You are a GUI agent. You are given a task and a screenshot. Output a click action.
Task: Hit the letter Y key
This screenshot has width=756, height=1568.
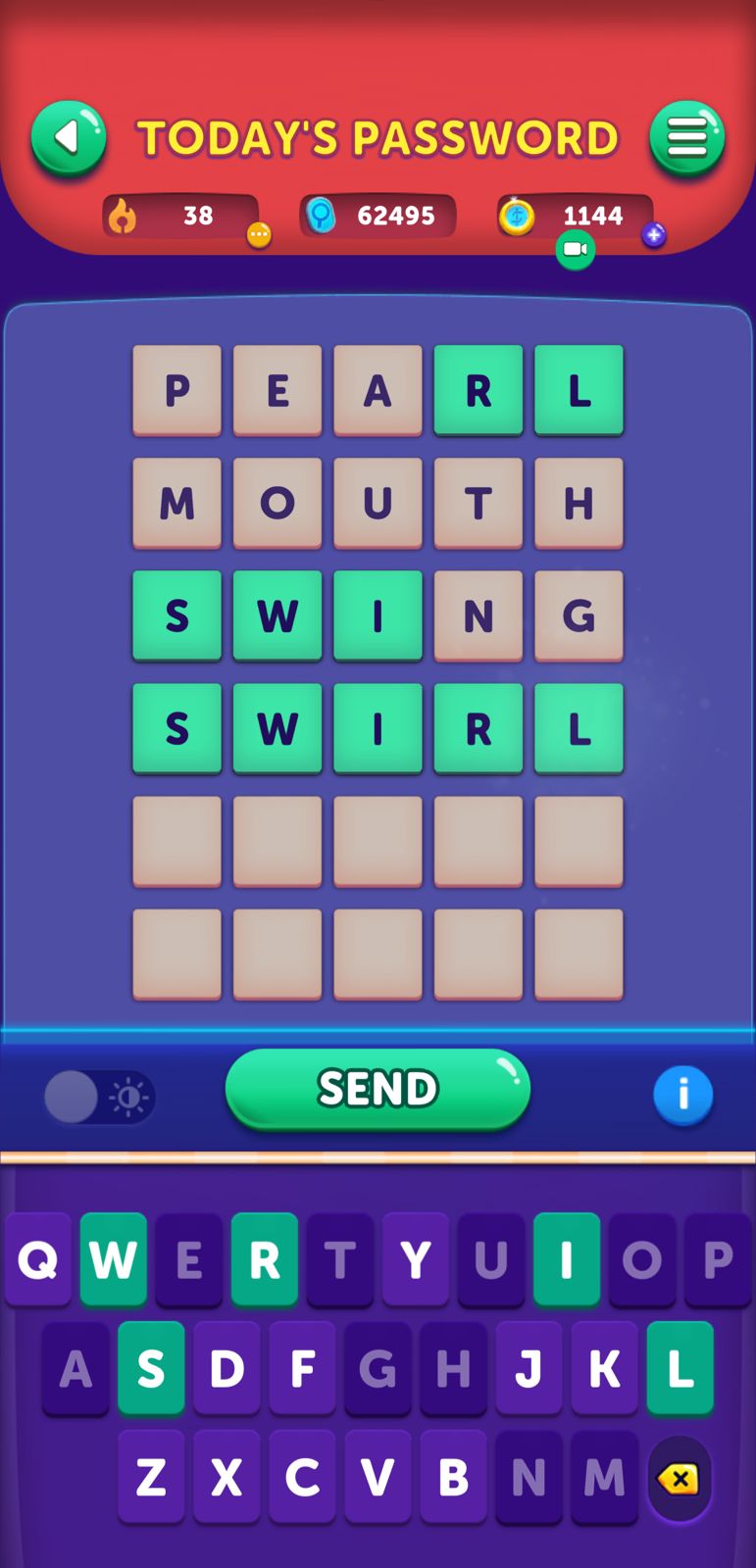(x=416, y=1259)
